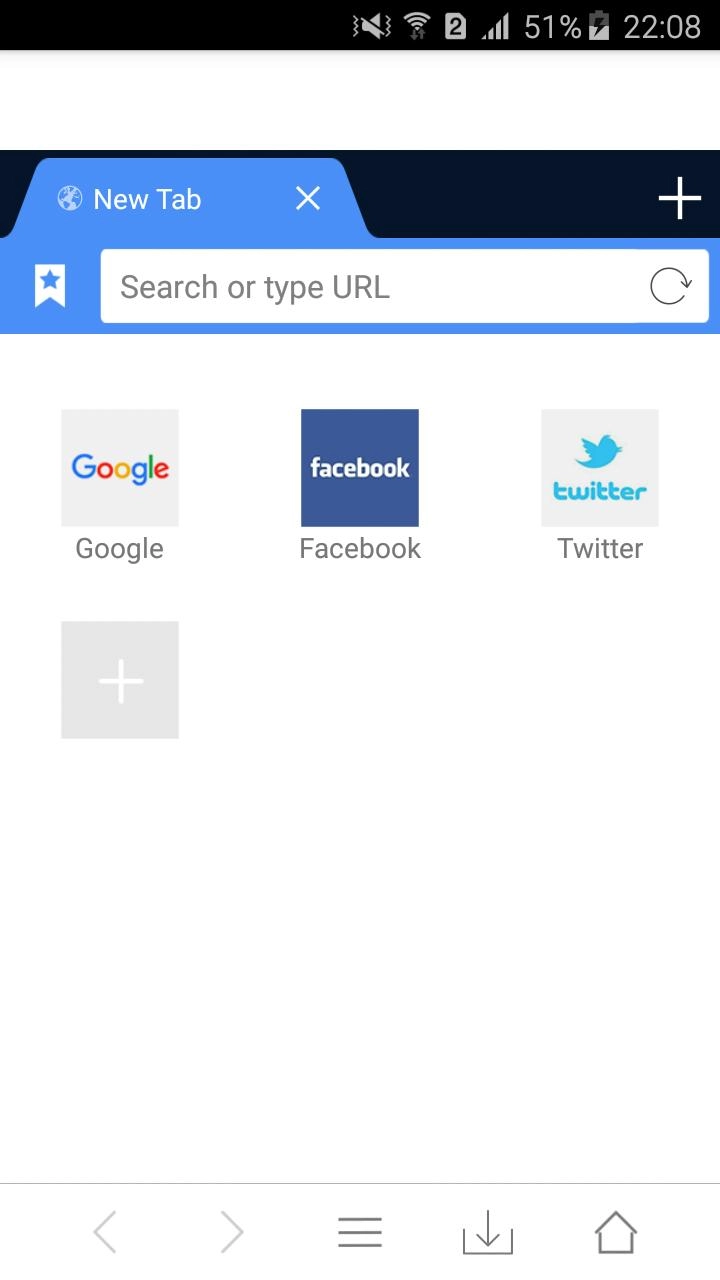Add a new shortcut tile
This screenshot has height=1280, width=720.
(x=120, y=680)
